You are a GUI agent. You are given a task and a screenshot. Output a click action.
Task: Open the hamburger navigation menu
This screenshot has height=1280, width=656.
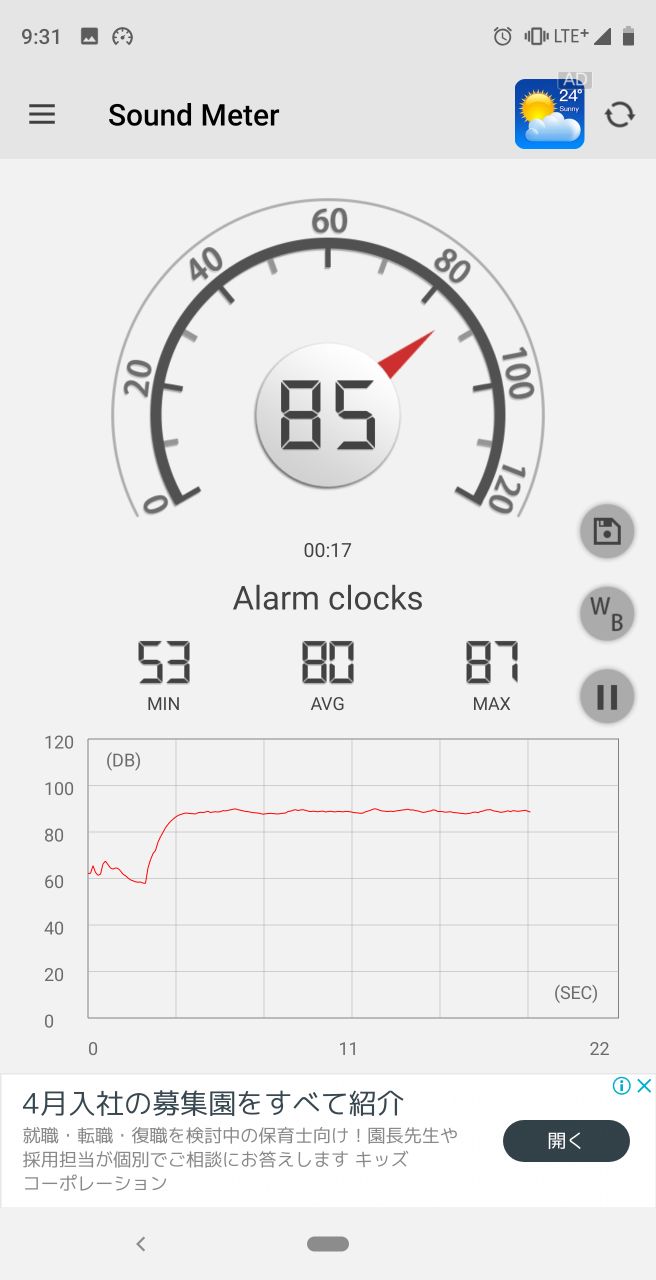[x=42, y=115]
